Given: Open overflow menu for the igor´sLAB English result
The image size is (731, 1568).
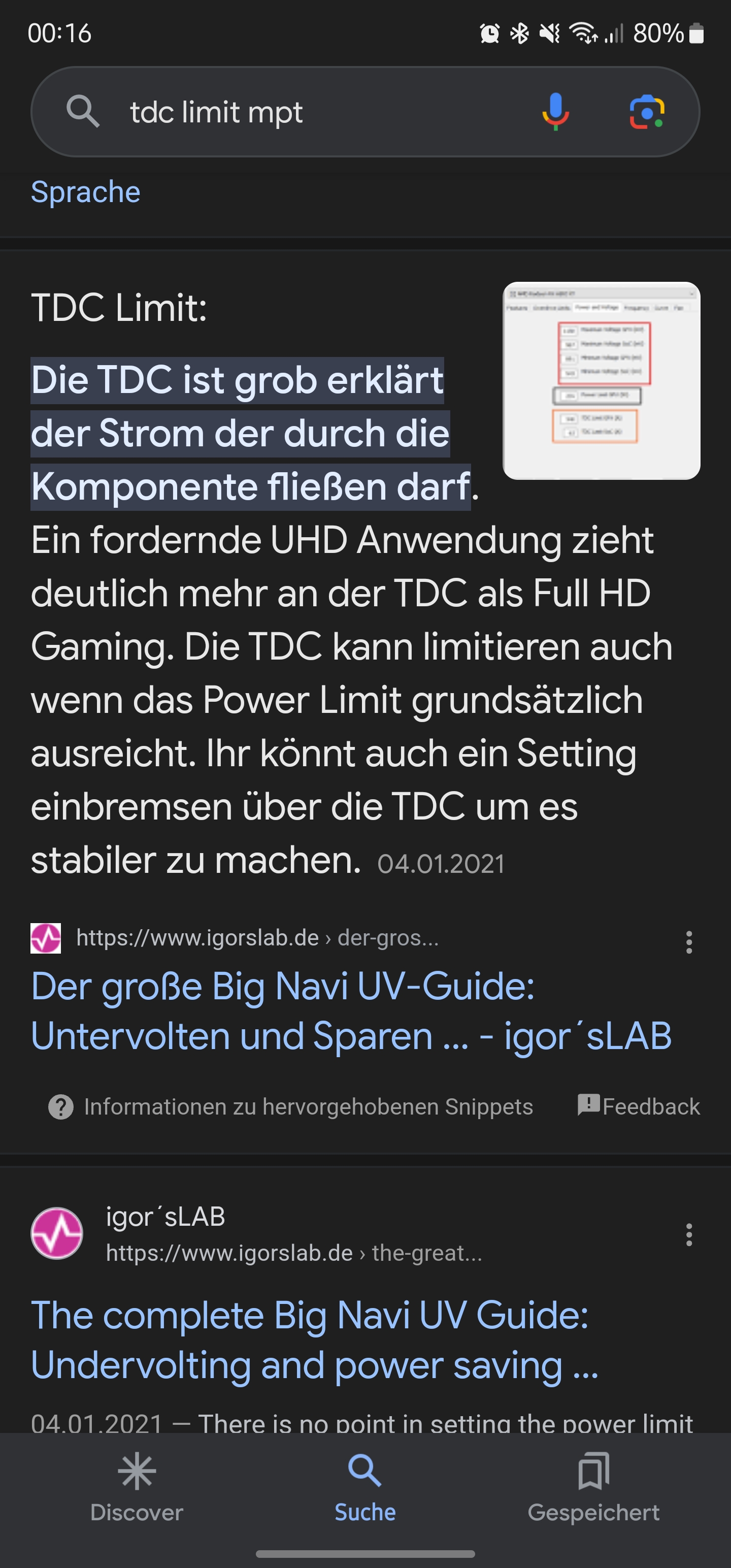Looking at the screenshot, I should [688, 1235].
